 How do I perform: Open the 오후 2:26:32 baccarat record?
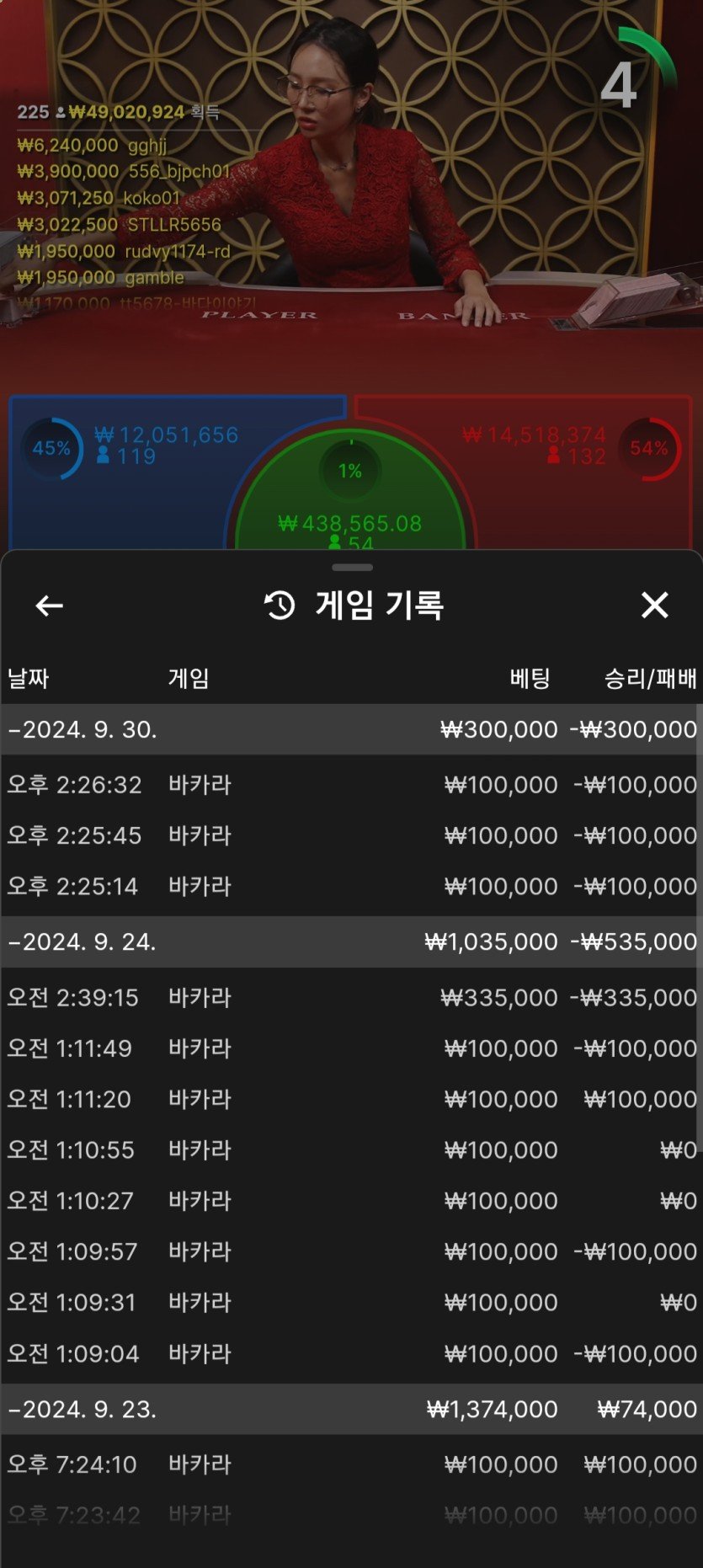(x=351, y=785)
